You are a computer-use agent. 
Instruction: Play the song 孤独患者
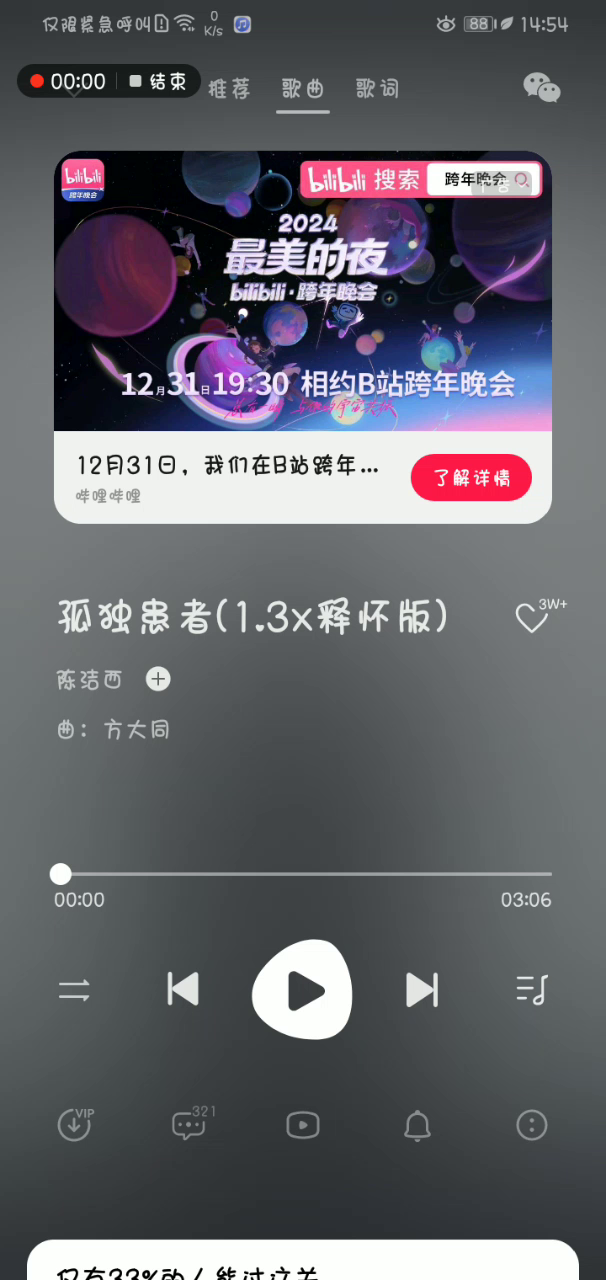tap(302, 990)
